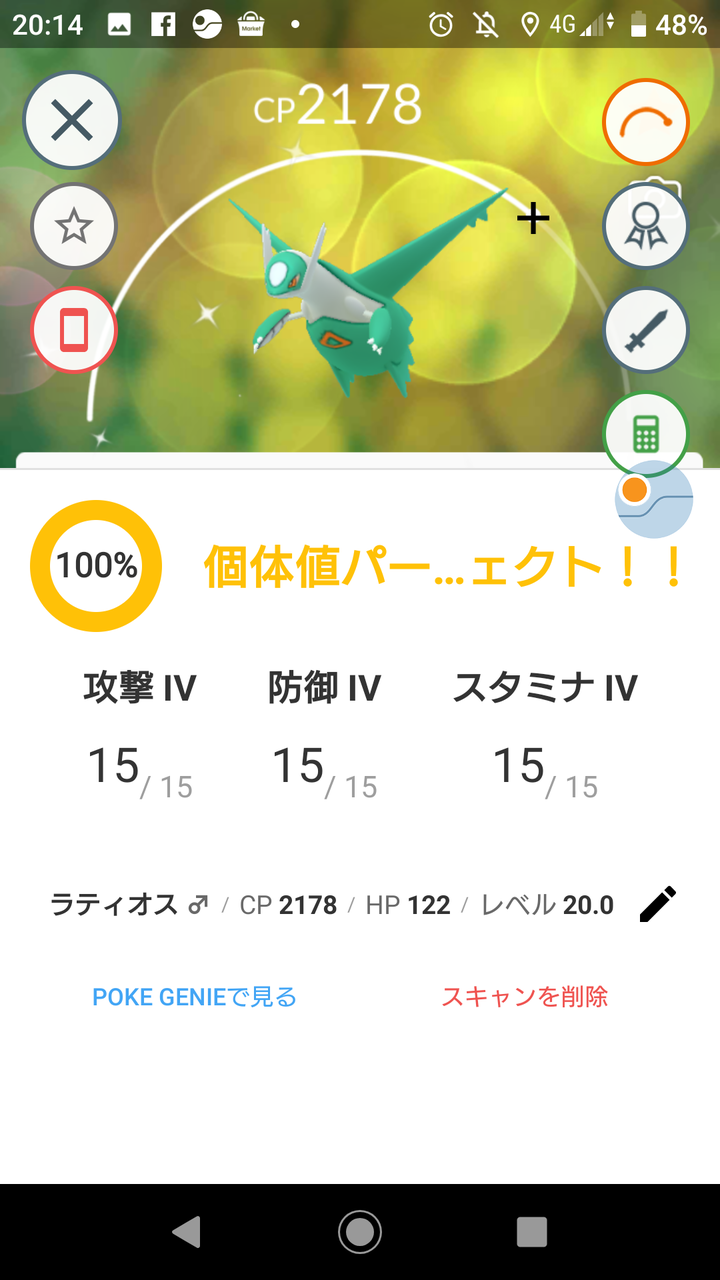Open POKE GENIEで見る link
The width and height of the screenshot is (720, 1280).
pyautogui.click(x=195, y=997)
